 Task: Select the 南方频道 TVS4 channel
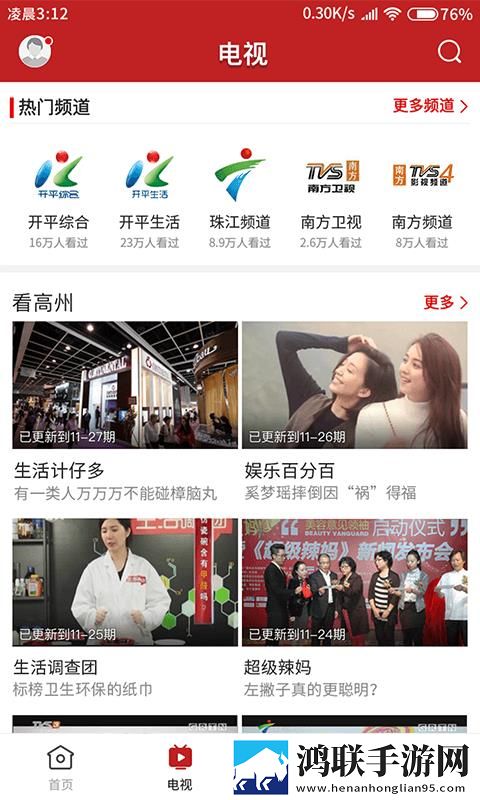point(422,198)
